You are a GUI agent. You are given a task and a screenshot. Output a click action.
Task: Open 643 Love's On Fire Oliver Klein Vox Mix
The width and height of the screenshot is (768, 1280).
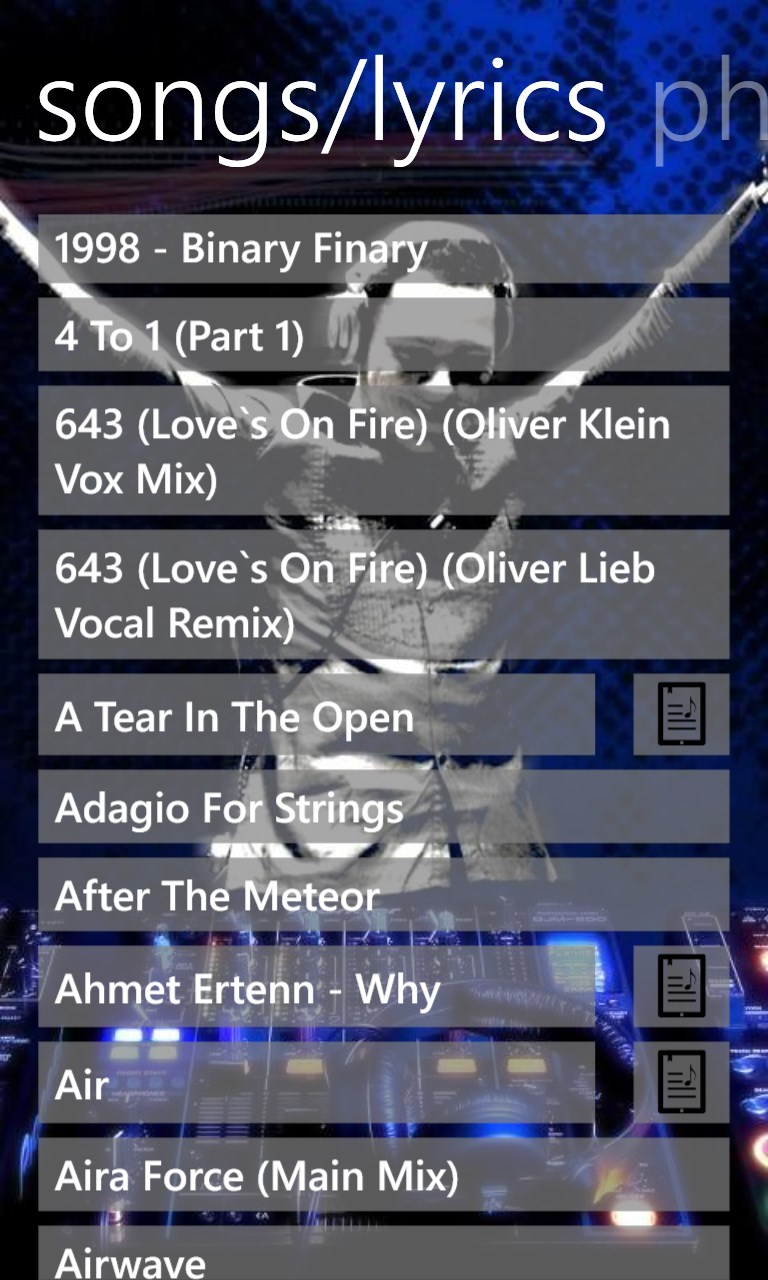[383, 451]
